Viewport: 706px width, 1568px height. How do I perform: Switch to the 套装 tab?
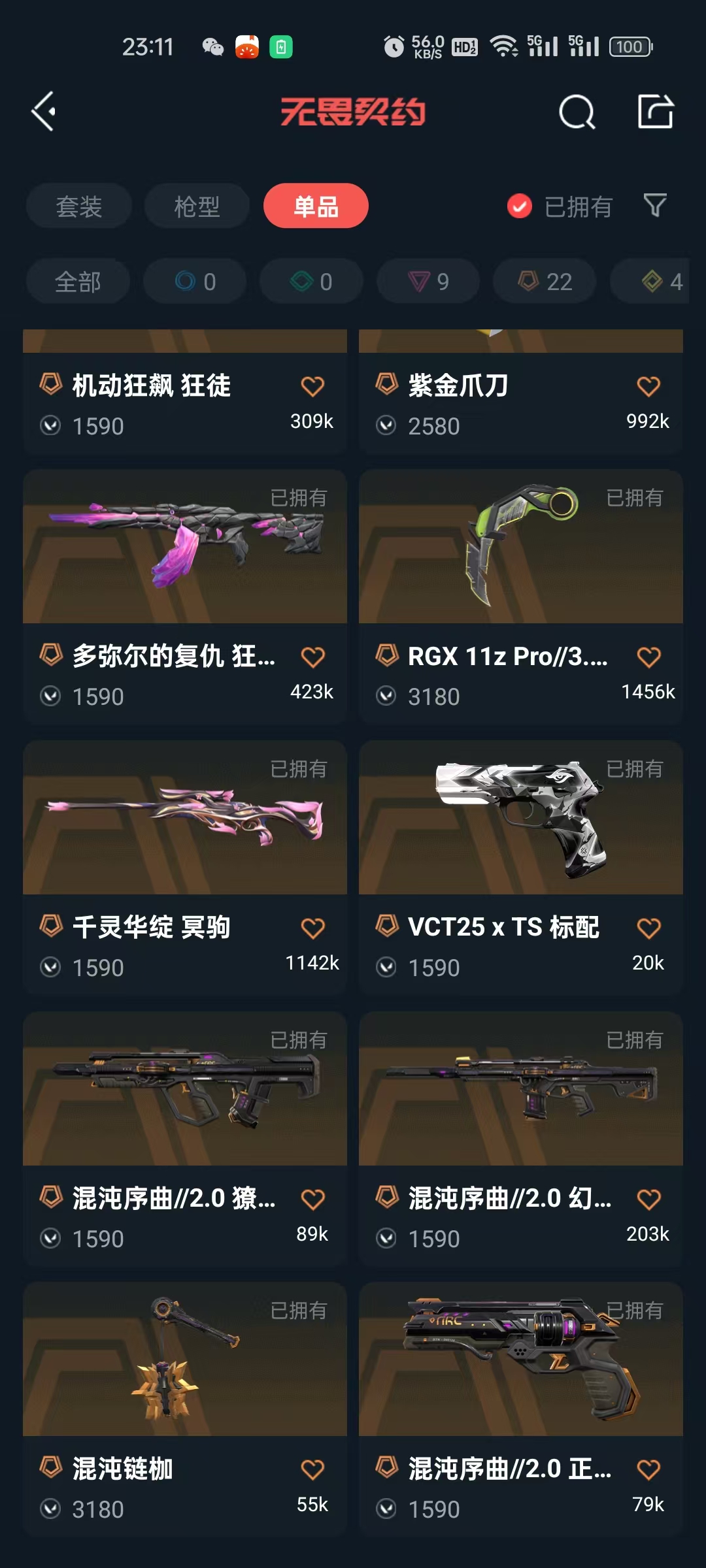(79, 206)
